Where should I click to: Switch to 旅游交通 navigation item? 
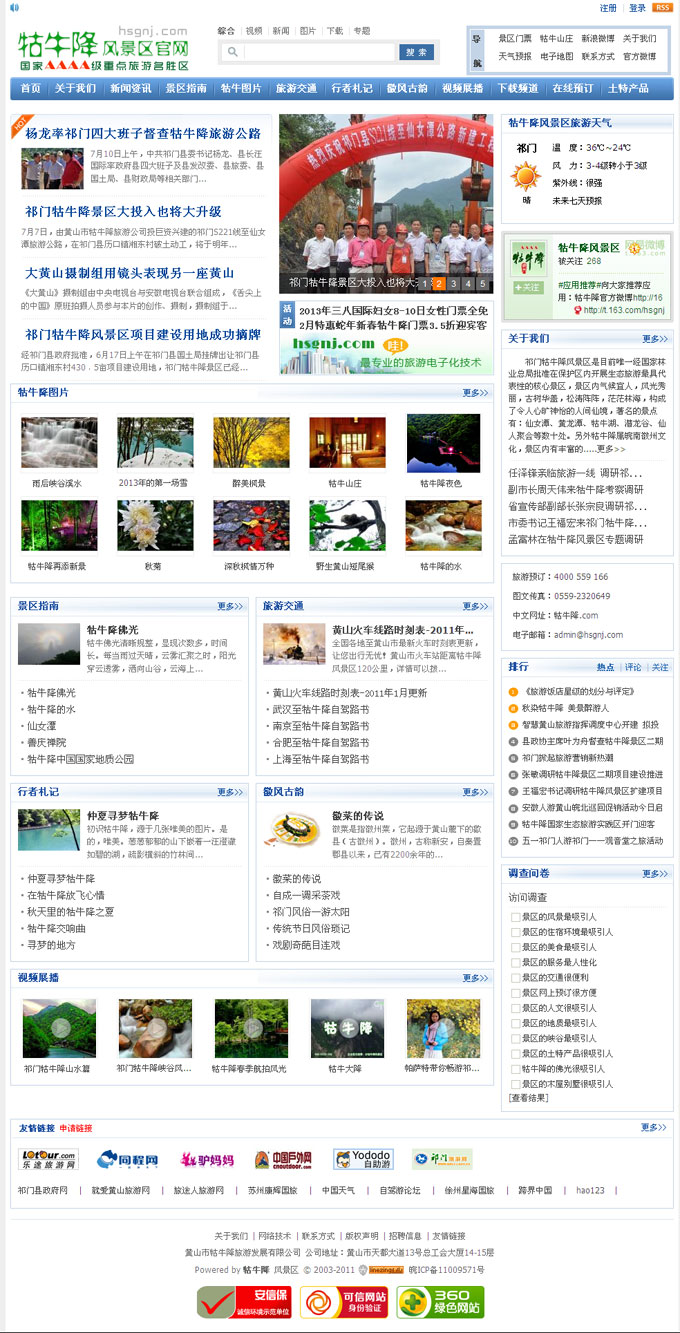(296, 88)
